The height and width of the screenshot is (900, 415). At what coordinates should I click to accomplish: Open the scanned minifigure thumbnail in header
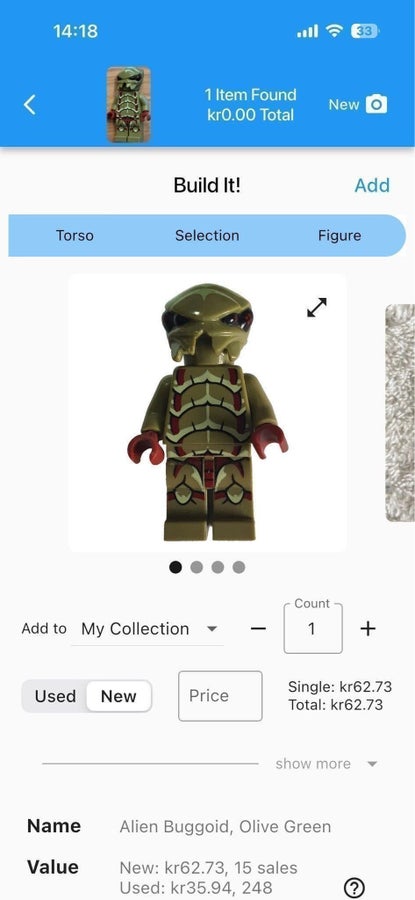[129, 104]
